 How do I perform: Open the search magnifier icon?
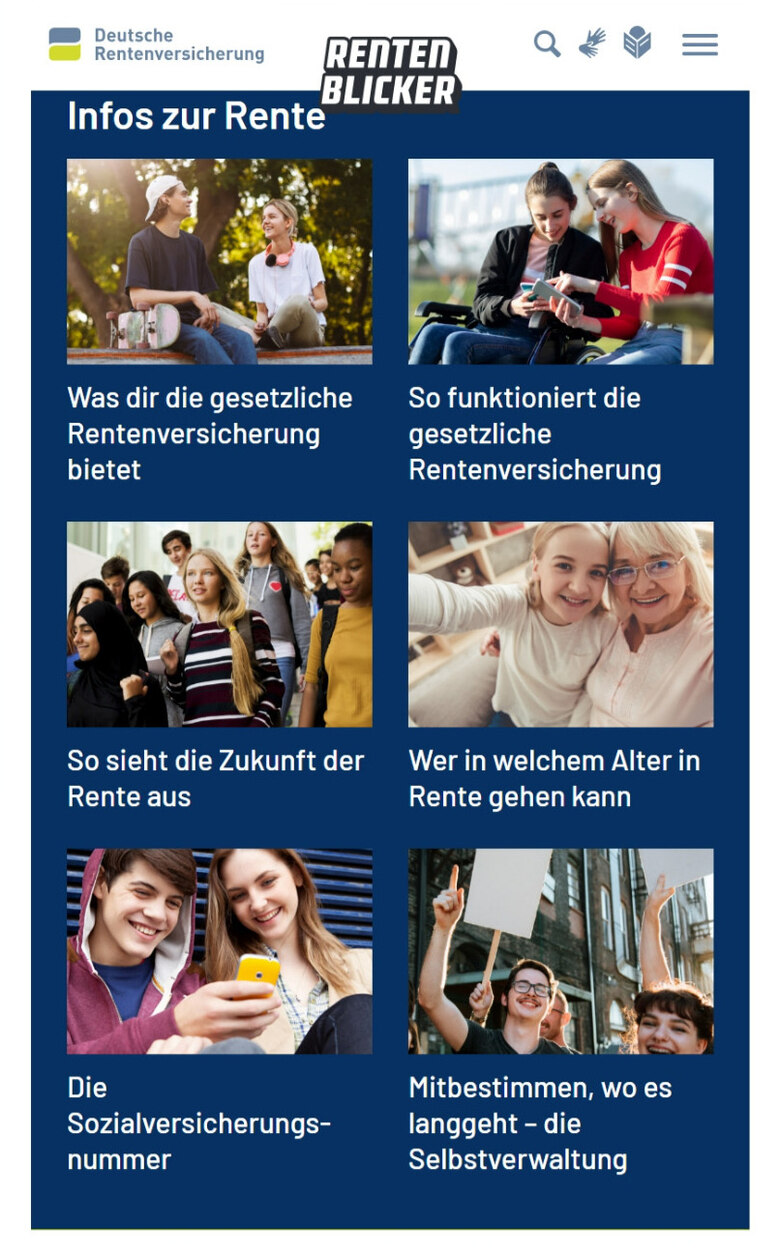point(547,44)
